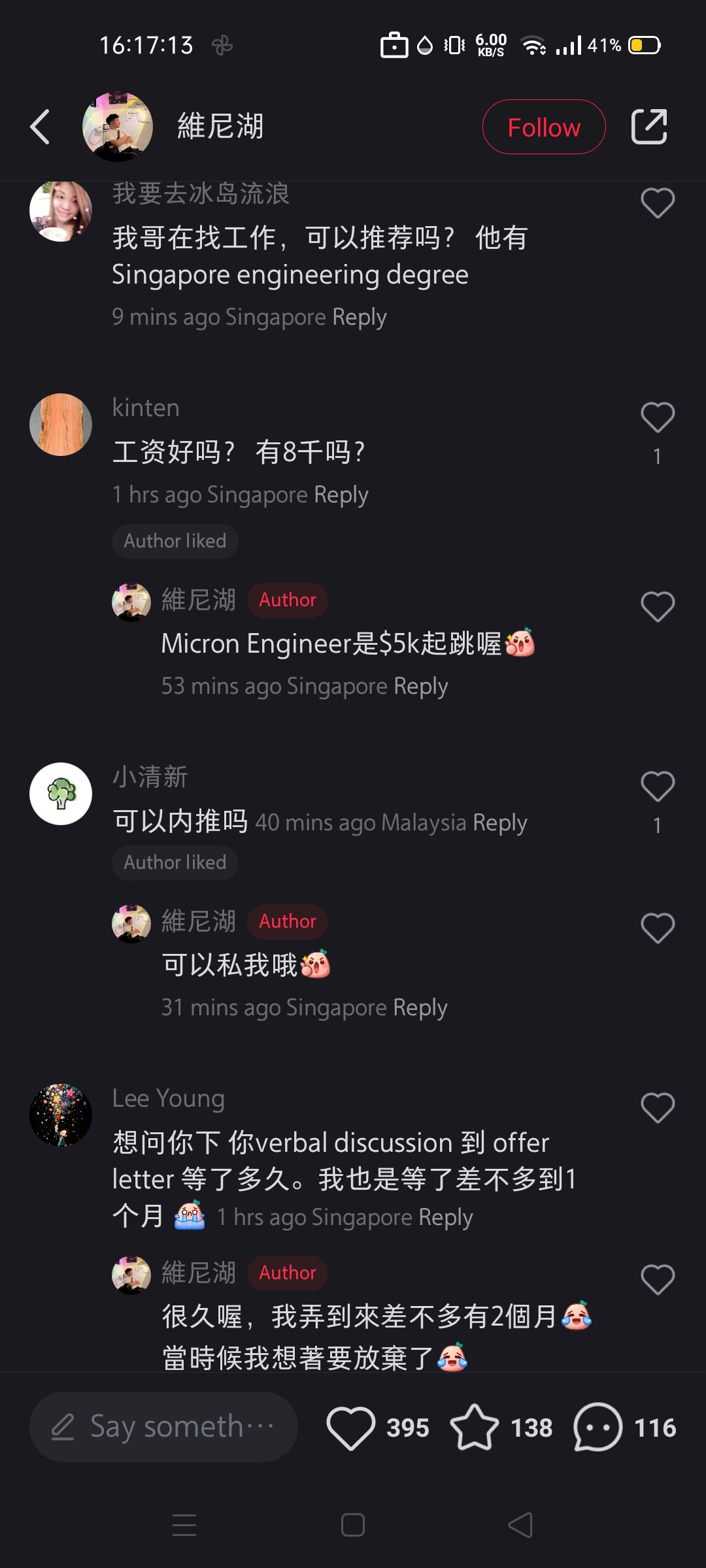The height and width of the screenshot is (1568, 706).
Task: Reply to the Singapore engineering degree comment
Action: click(x=359, y=318)
